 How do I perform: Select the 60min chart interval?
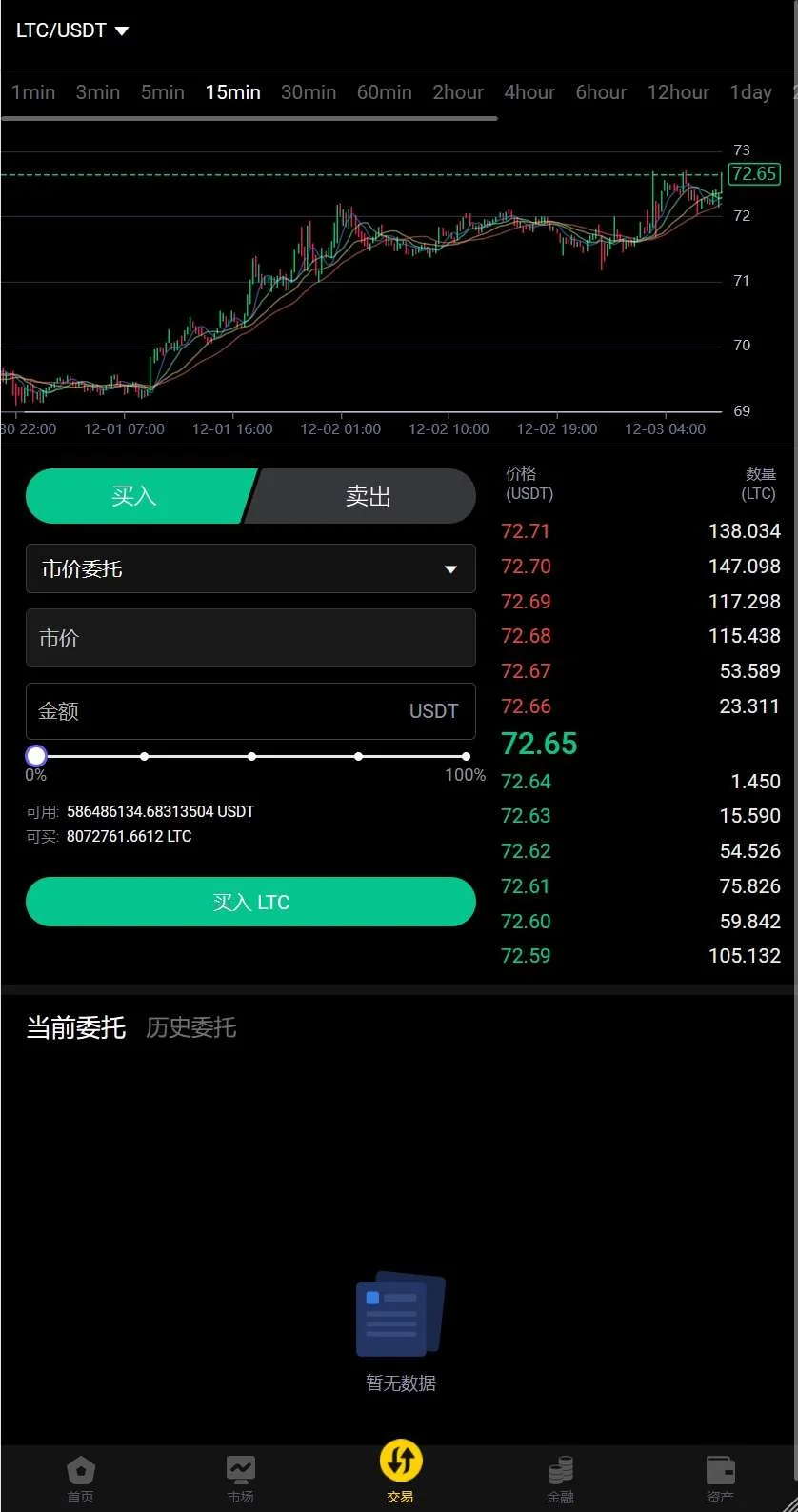click(x=385, y=92)
